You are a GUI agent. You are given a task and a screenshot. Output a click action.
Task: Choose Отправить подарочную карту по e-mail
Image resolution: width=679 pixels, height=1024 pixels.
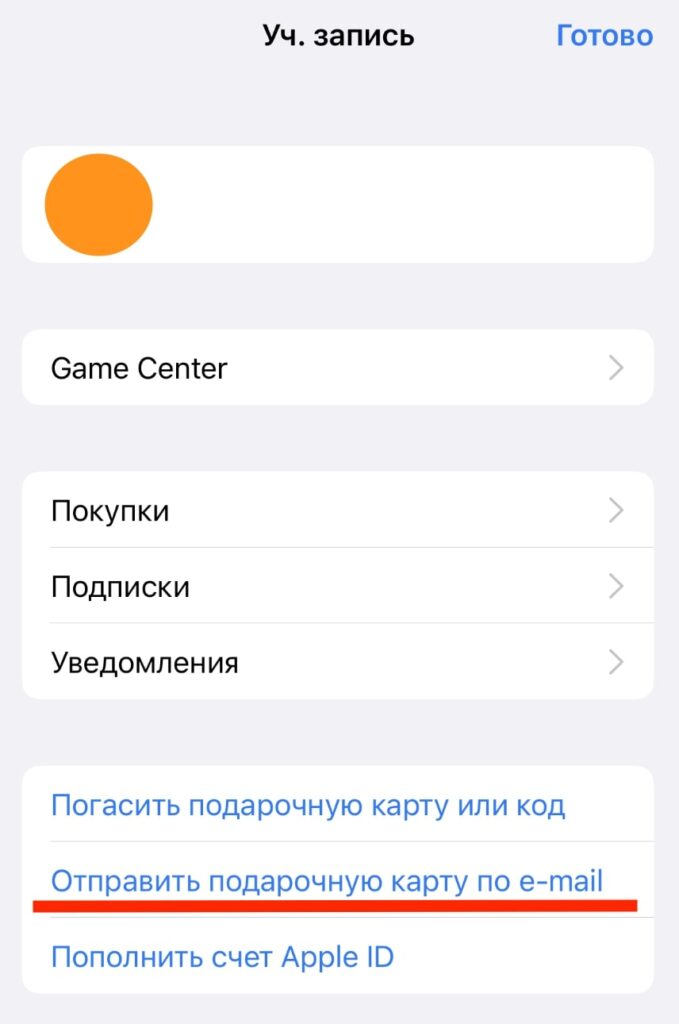(327, 881)
